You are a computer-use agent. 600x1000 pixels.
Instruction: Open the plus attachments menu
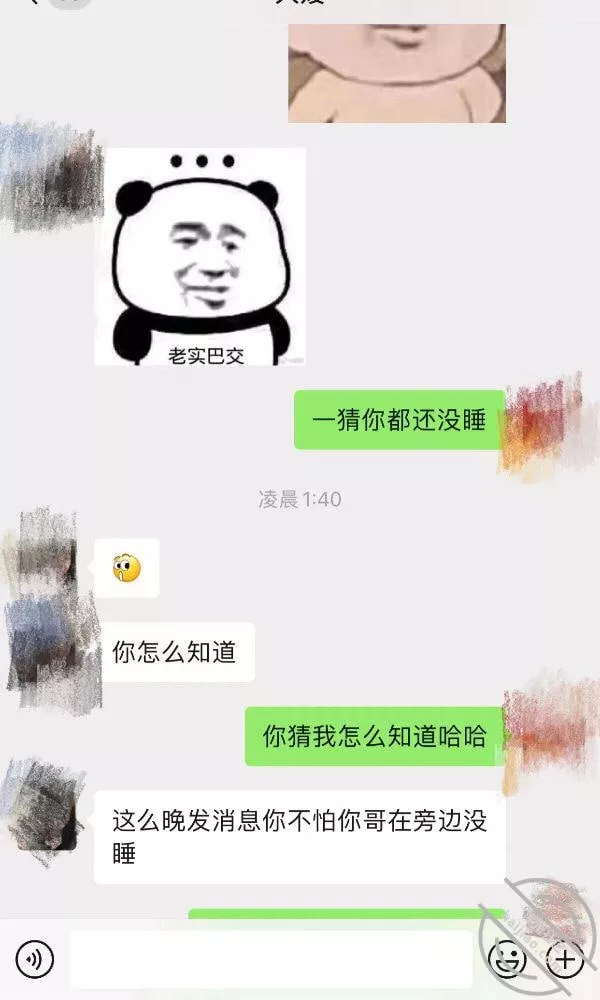pos(566,961)
